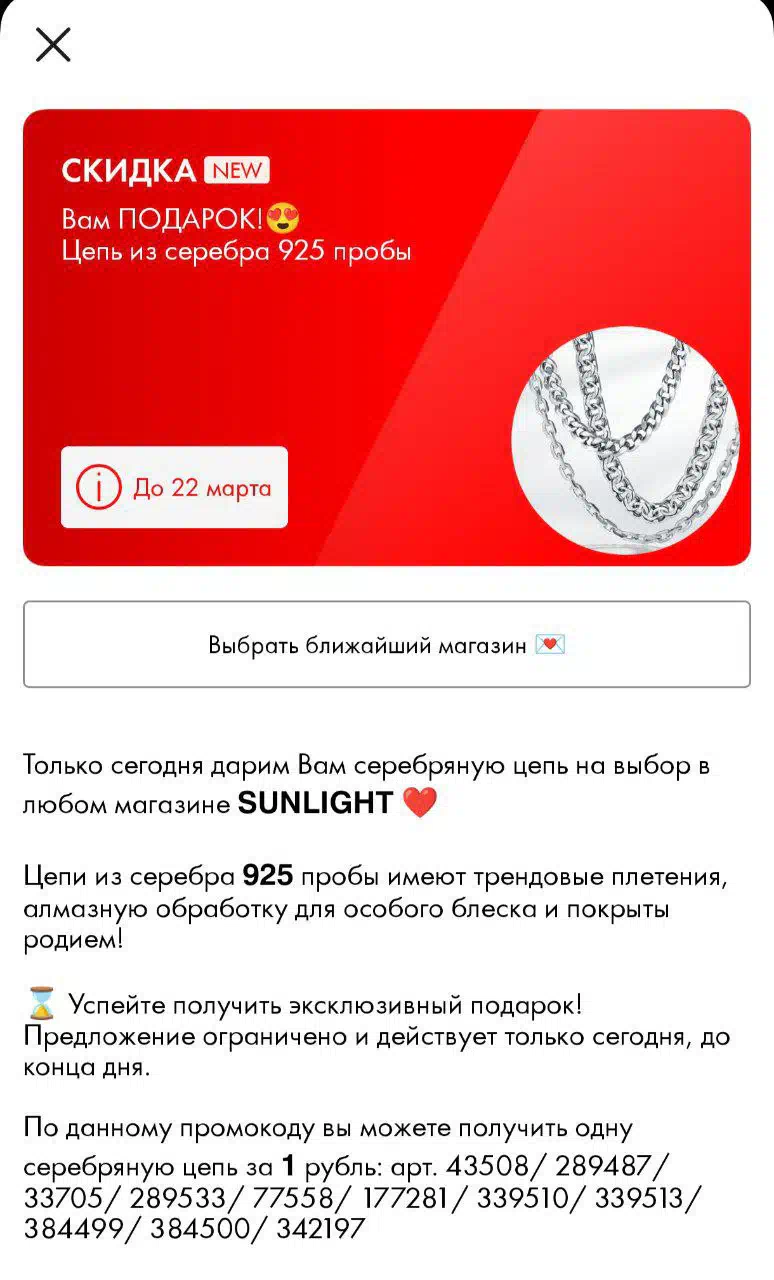Tap 'Выбрать ближайший магазин' button
The height and width of the screenshot is (1280, 774).
click(x=387, y=644)
